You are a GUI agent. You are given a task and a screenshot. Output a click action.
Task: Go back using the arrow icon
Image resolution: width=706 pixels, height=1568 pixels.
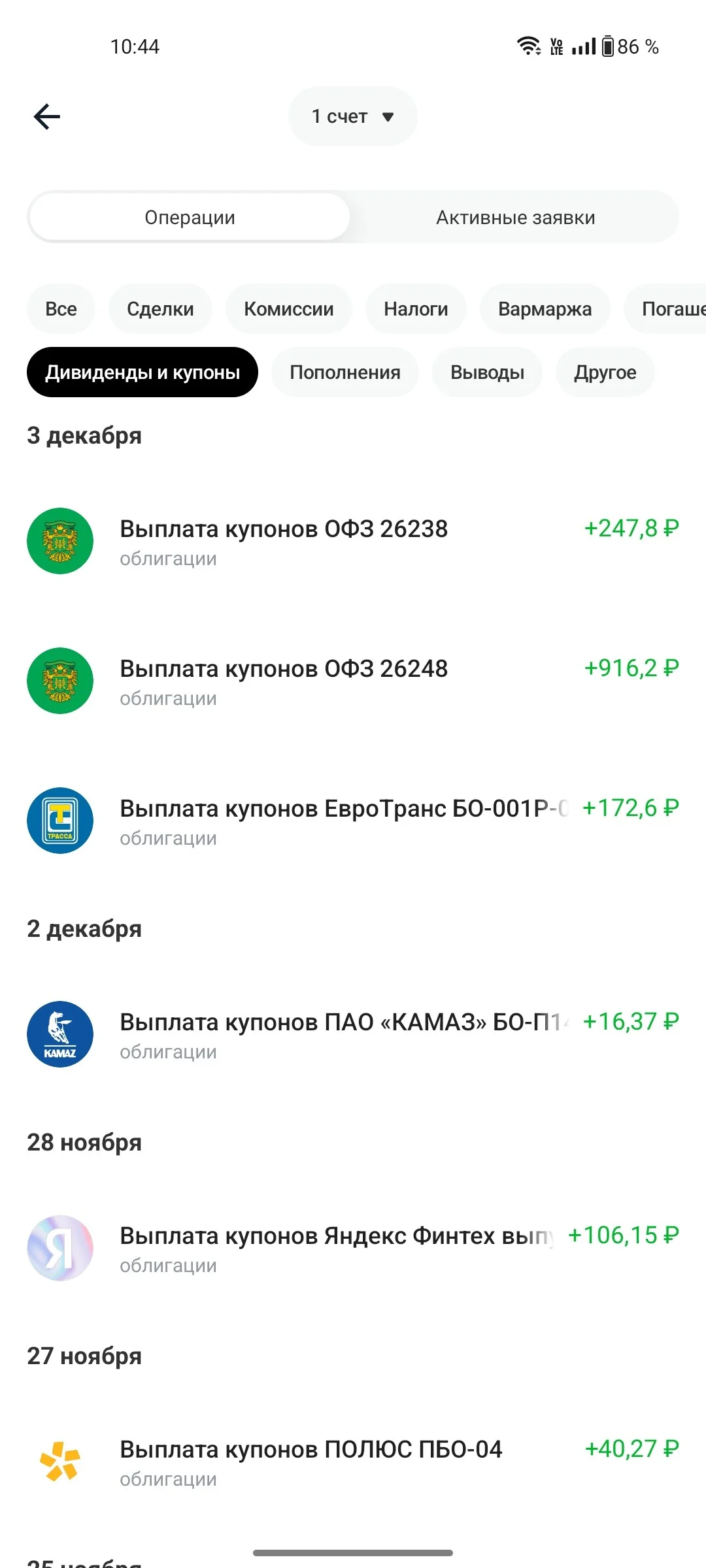47,117
